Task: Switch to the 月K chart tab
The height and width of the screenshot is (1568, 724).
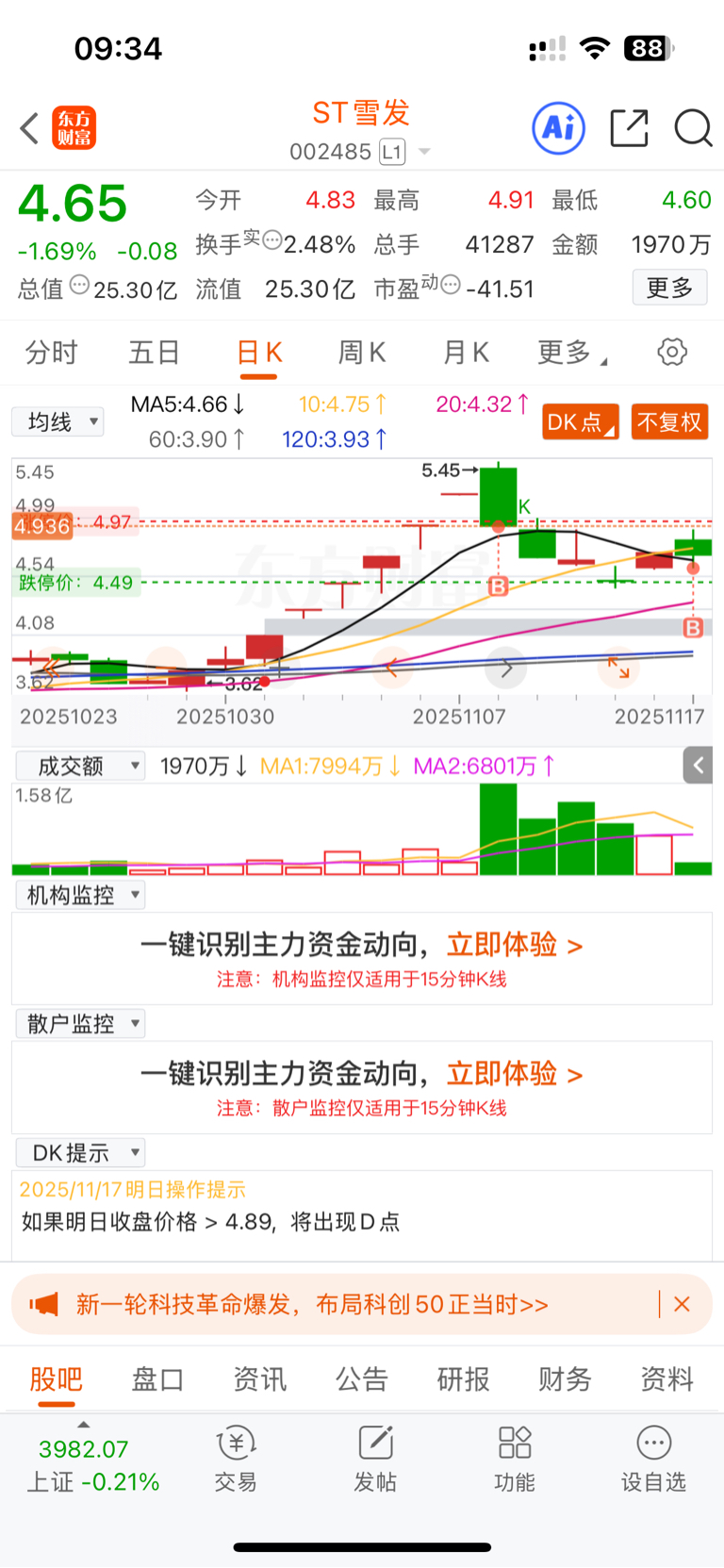Action: [x=466, y=353]
